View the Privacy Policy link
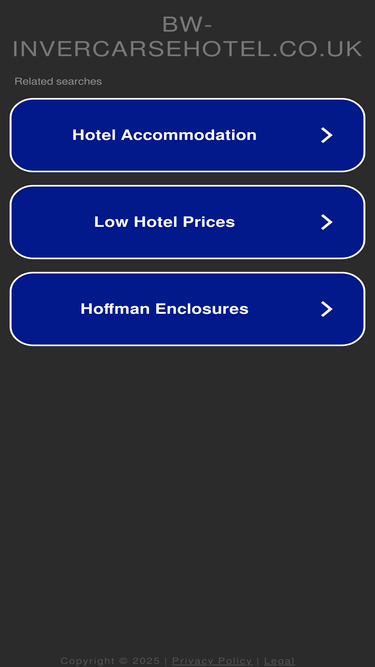 click(212, 661)
